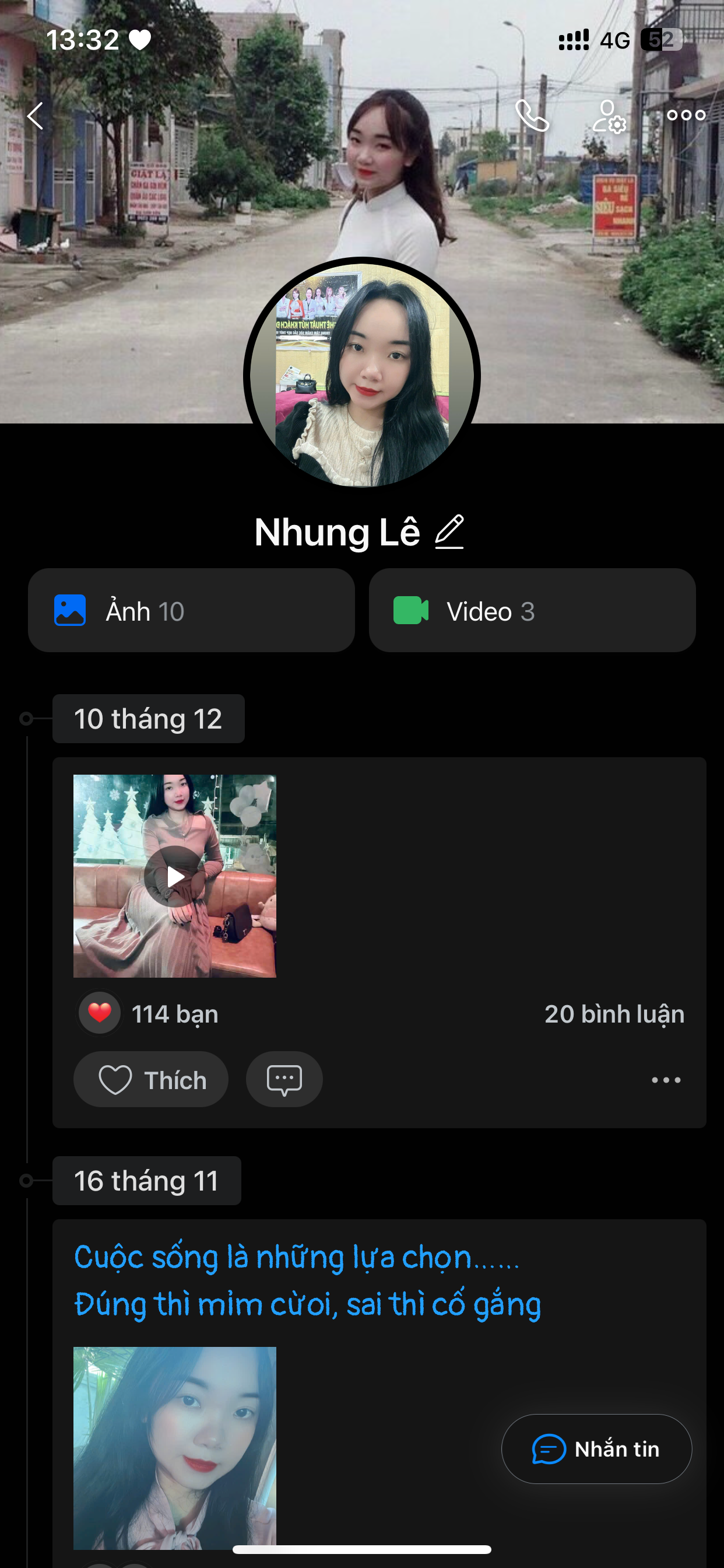
Task: Open friend settings icon
Action: click(x=609, y=116)
